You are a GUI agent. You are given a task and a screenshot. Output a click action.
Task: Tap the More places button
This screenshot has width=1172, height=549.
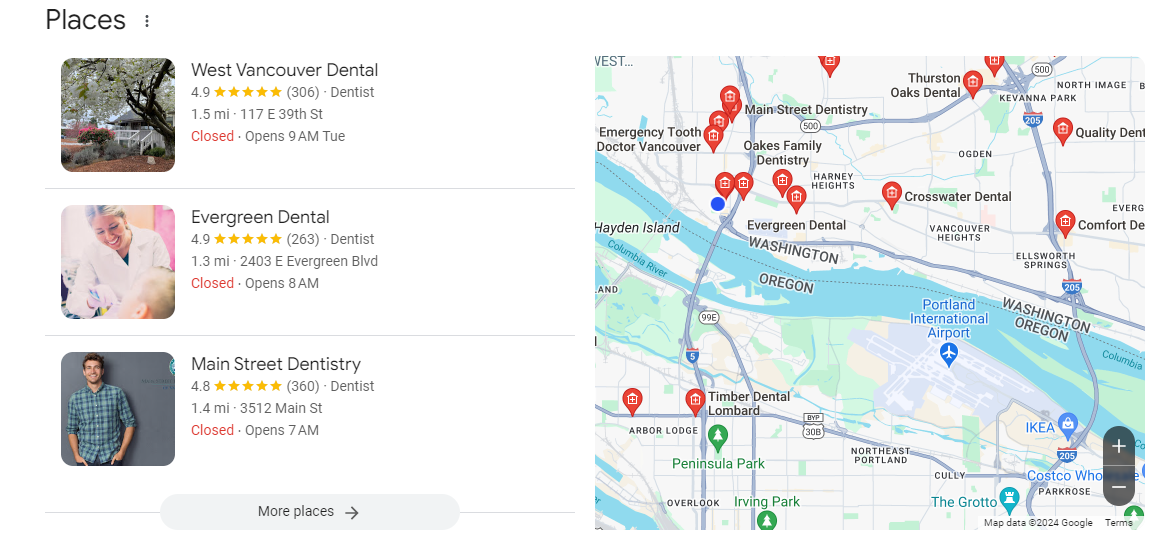(x=309, y=512)
